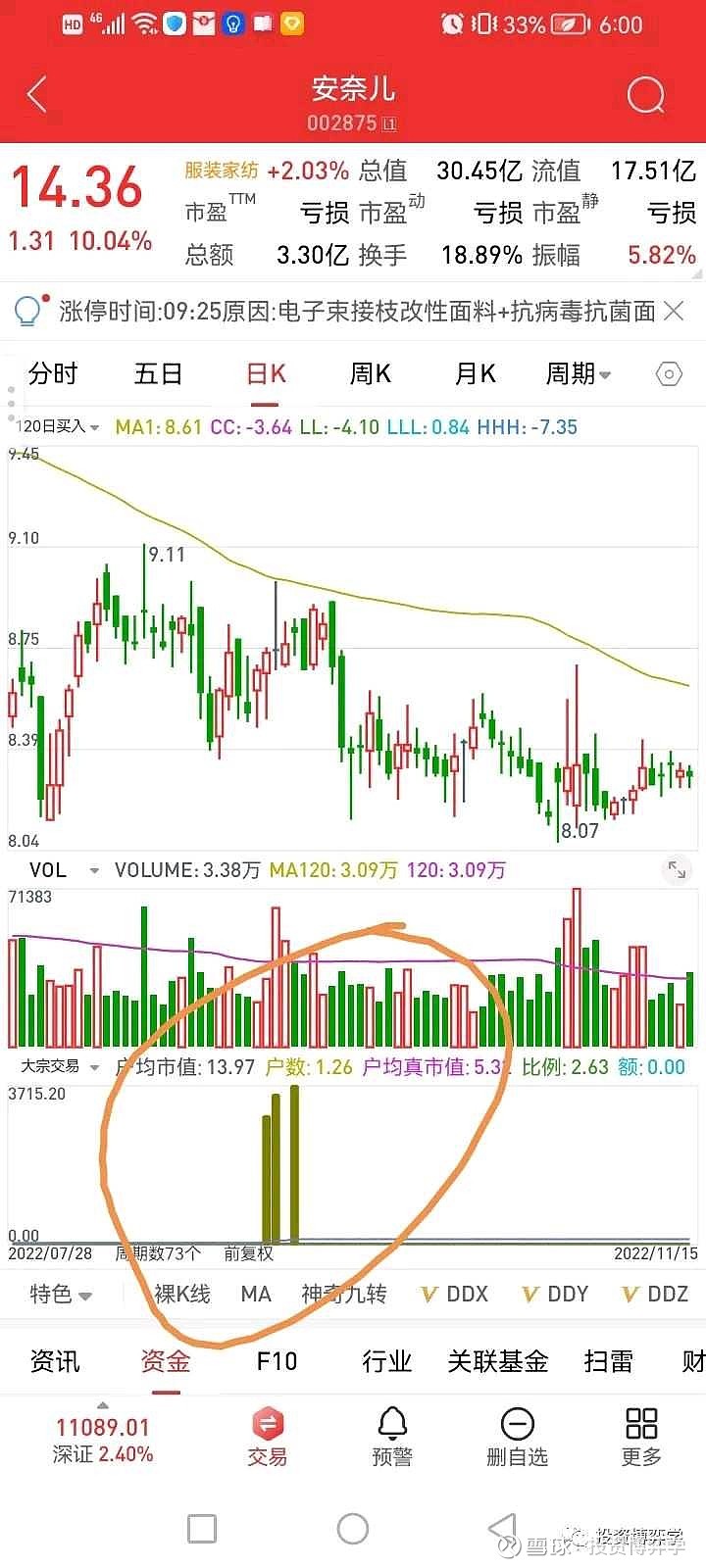This screenshot has height=1568, width=706.
Task: Remove the stock with 删自选
Action: pos(517,1438)
